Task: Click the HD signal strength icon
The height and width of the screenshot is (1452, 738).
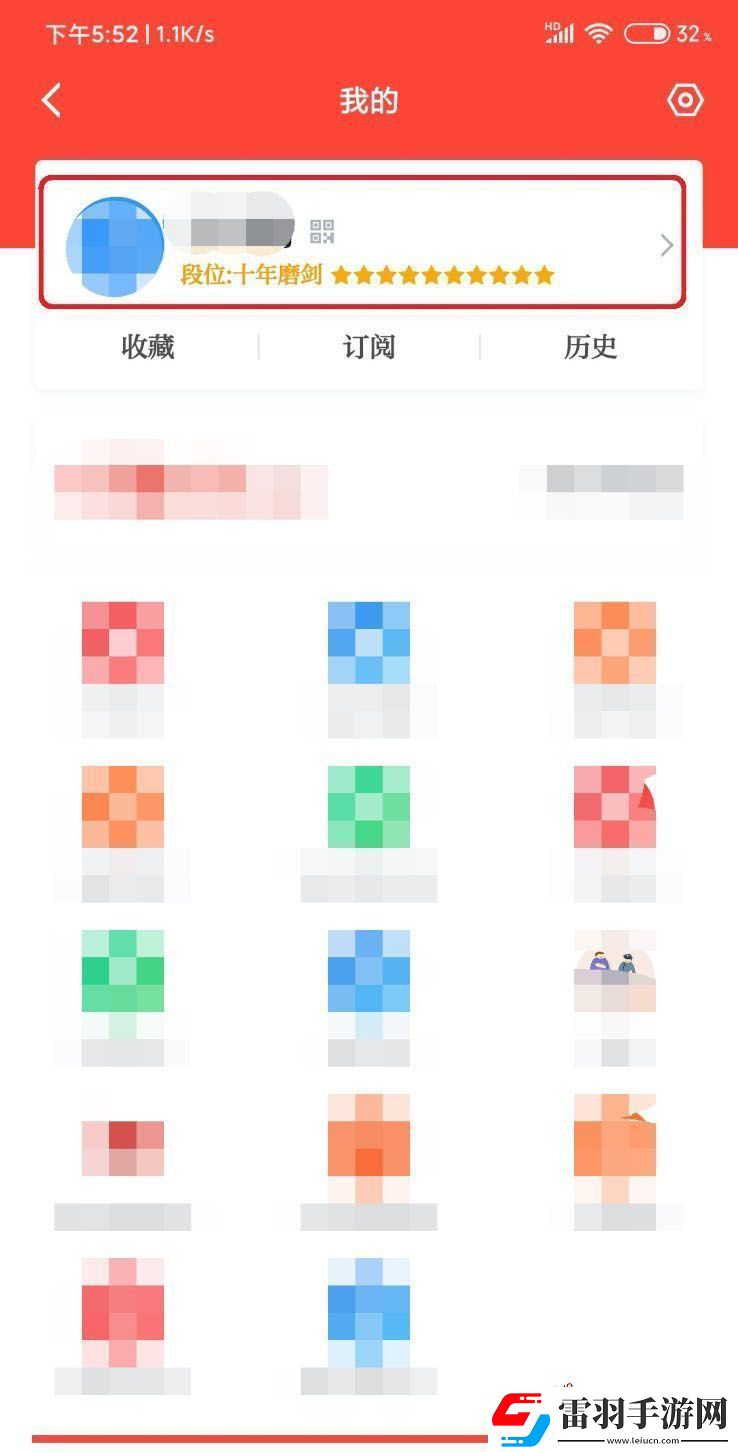Action: pyautogui.click(x=556, y=32)
